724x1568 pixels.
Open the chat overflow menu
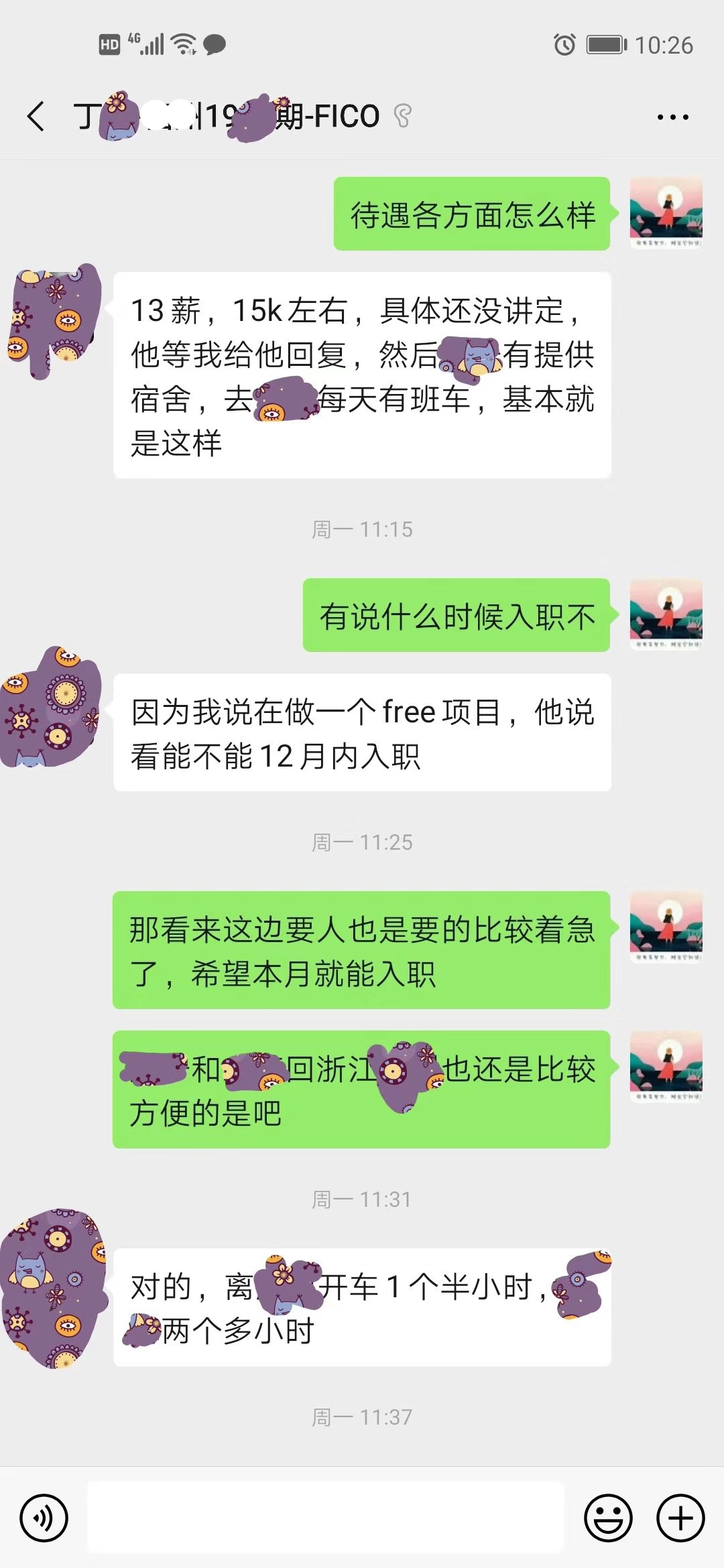pos(672,117)
